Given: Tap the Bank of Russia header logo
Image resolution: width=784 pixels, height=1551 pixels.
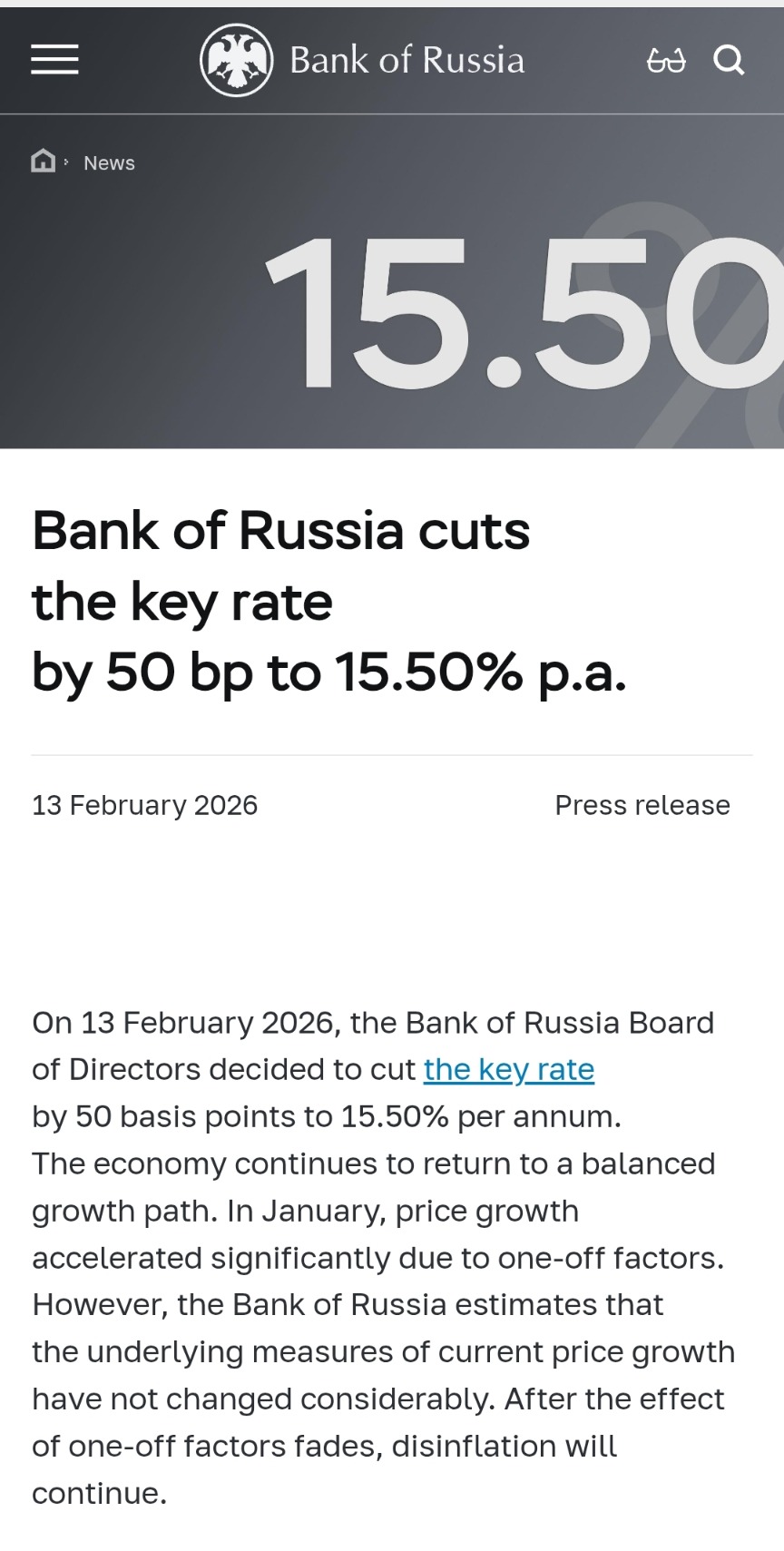Looking at the screenshot, I should pos(363,60).
